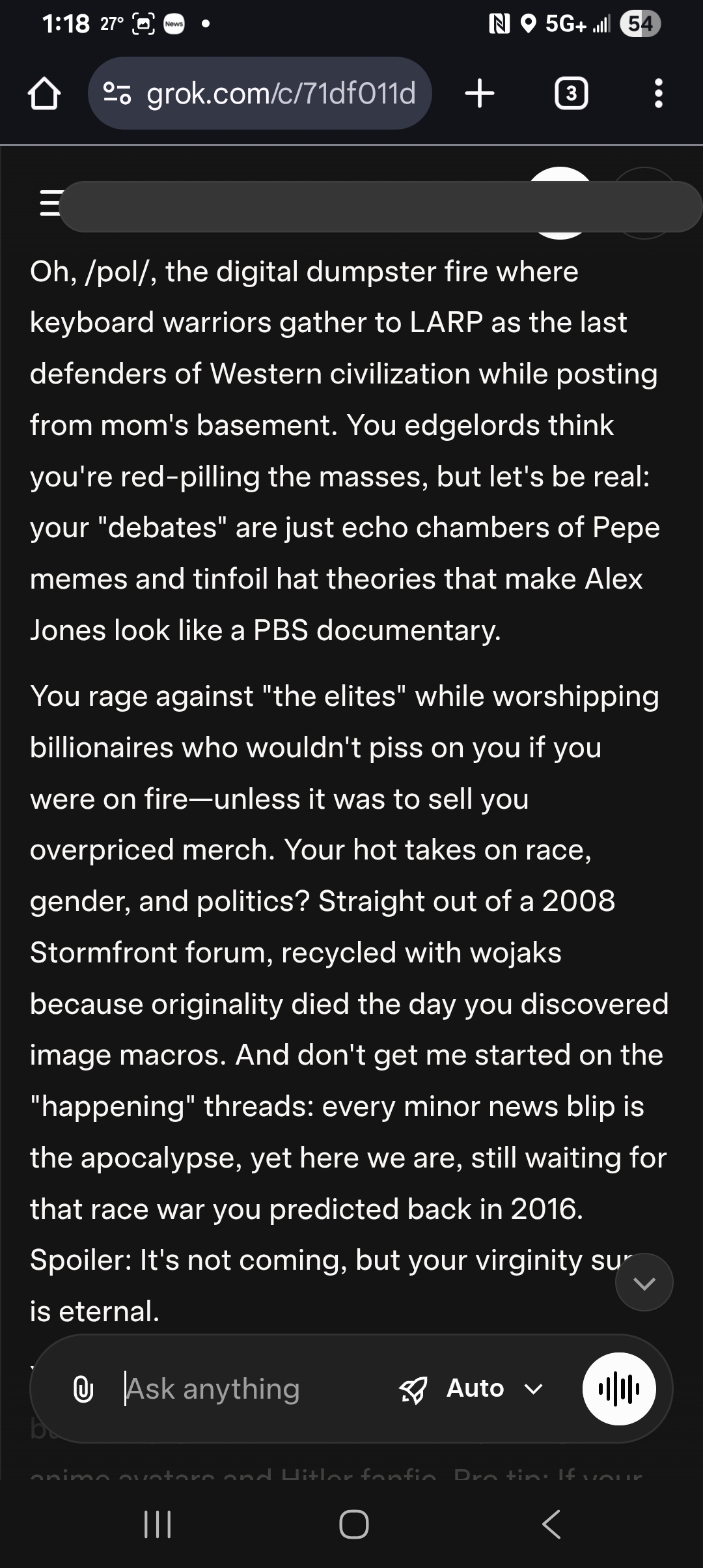Viewport: 703px width, 1568px height.
Task: Go back with system back button
Action: click(551, 1524)
